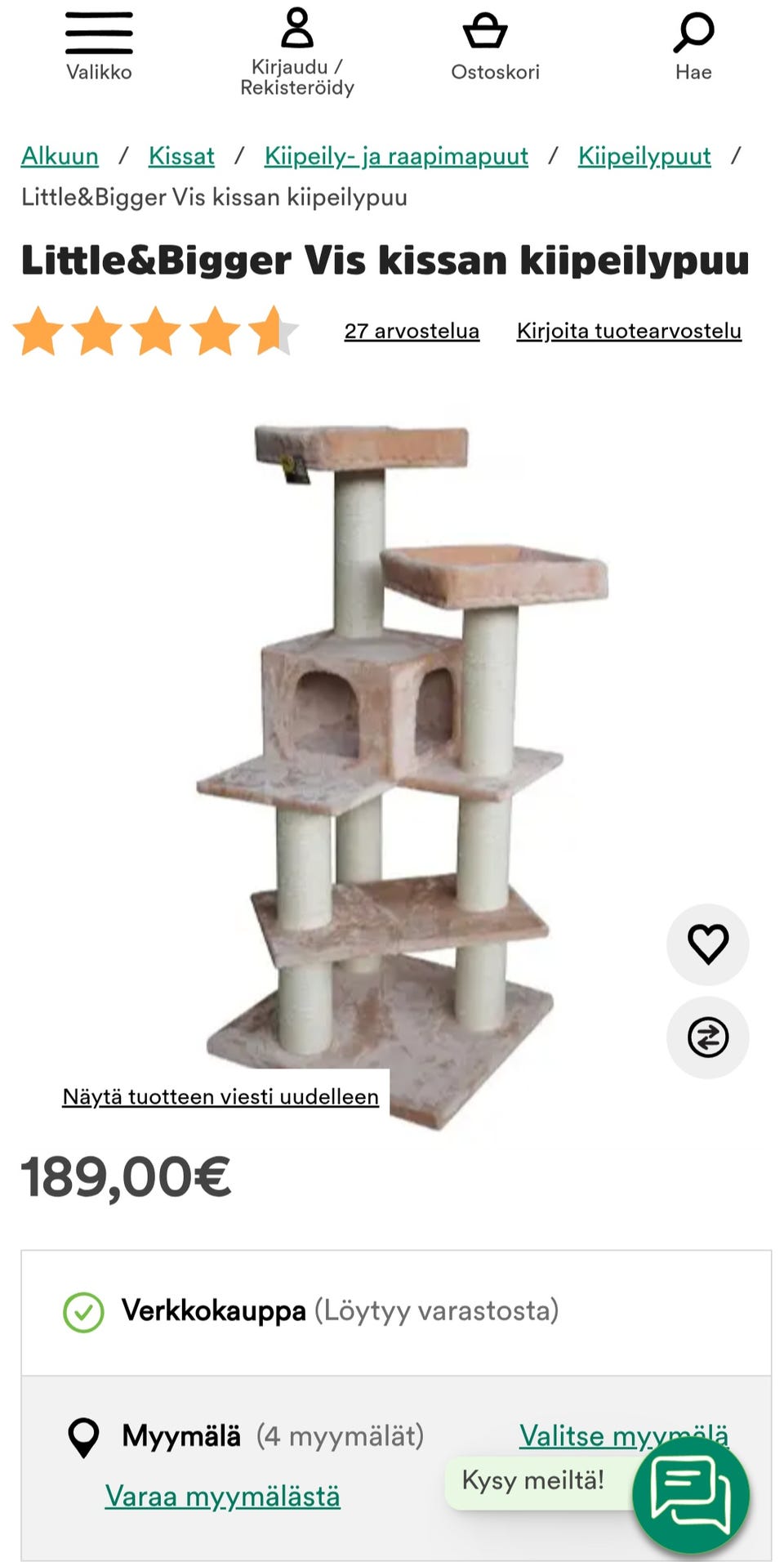Open Kirjaudu / Rekisteröidy login
784x1562 pixels.
297,52
